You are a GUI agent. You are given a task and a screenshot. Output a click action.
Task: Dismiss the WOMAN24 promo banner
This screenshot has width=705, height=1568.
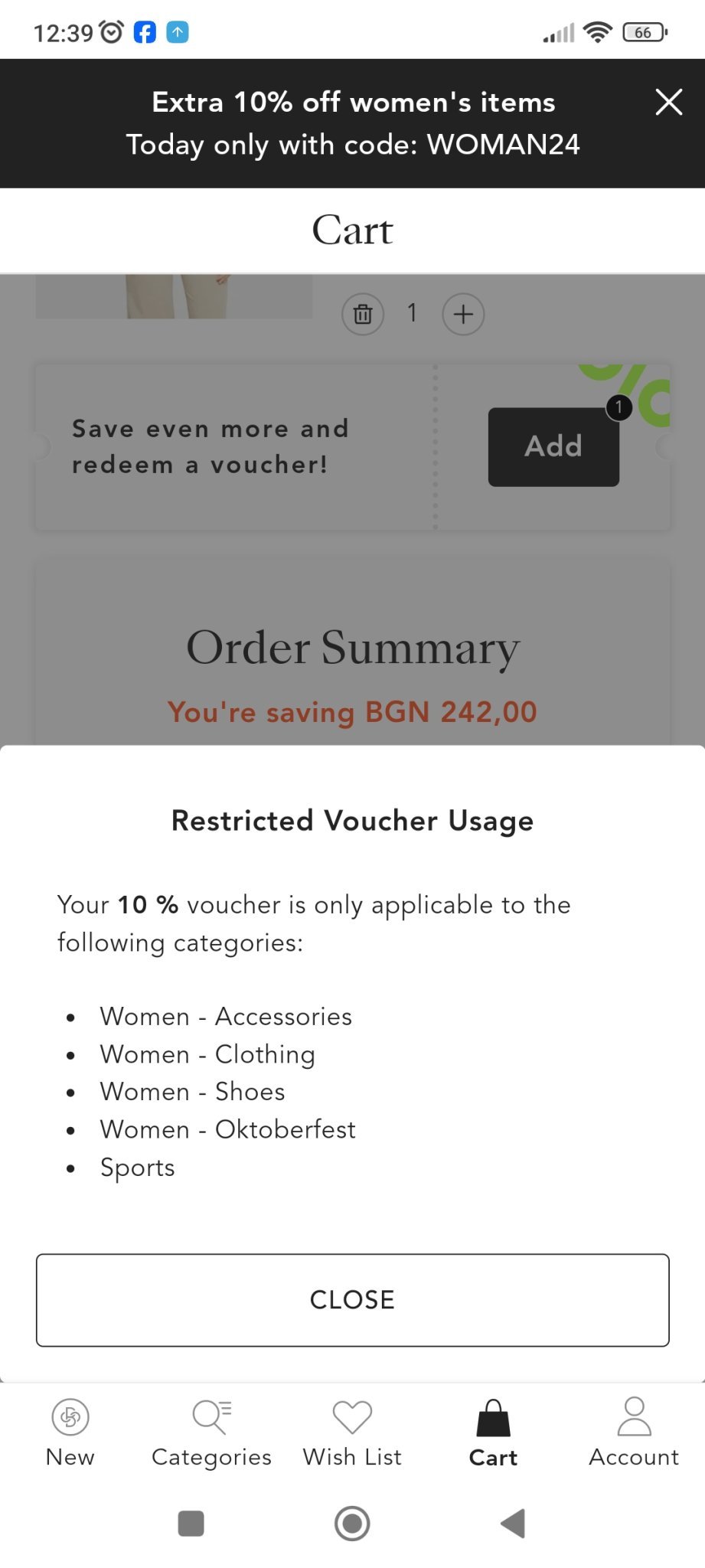click(x=668, y=102)
